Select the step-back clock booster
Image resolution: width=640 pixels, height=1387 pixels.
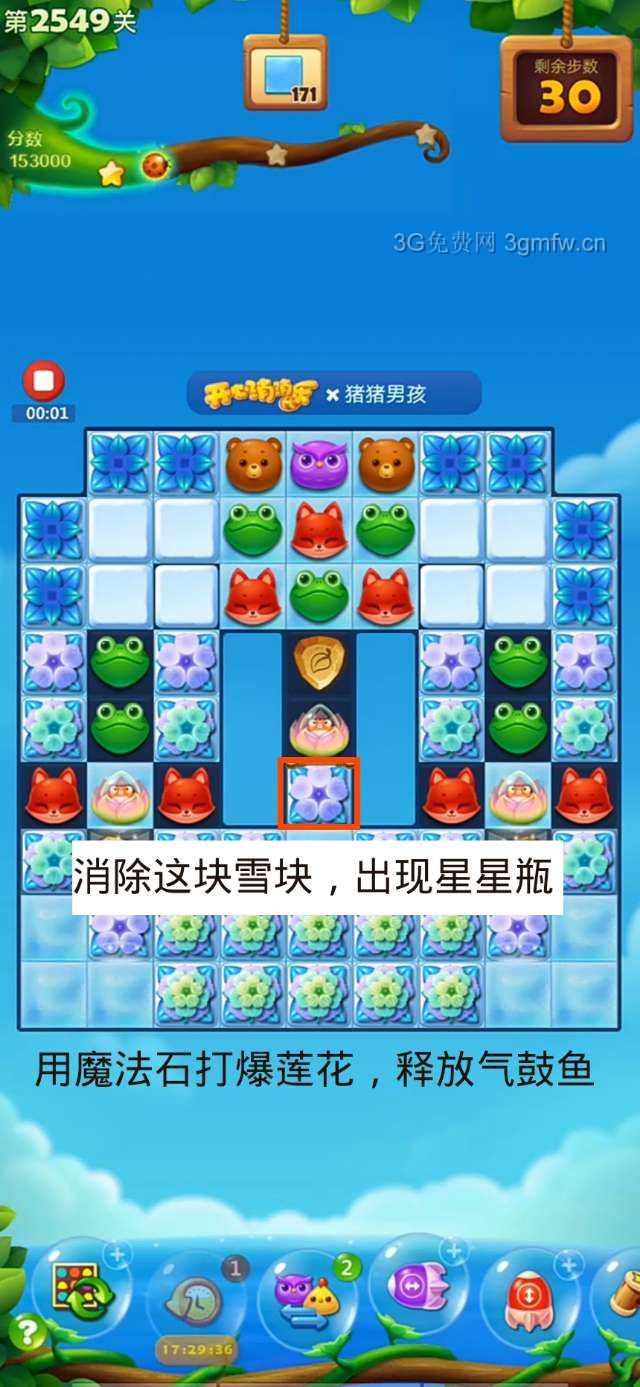197,1300
